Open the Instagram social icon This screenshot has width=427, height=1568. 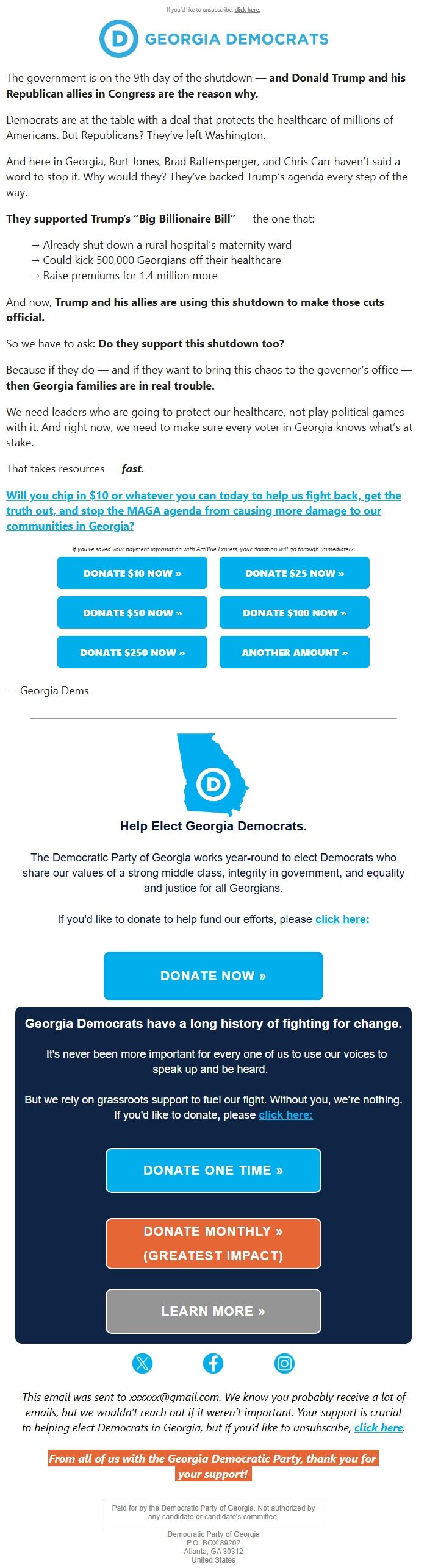(284, 1363)
